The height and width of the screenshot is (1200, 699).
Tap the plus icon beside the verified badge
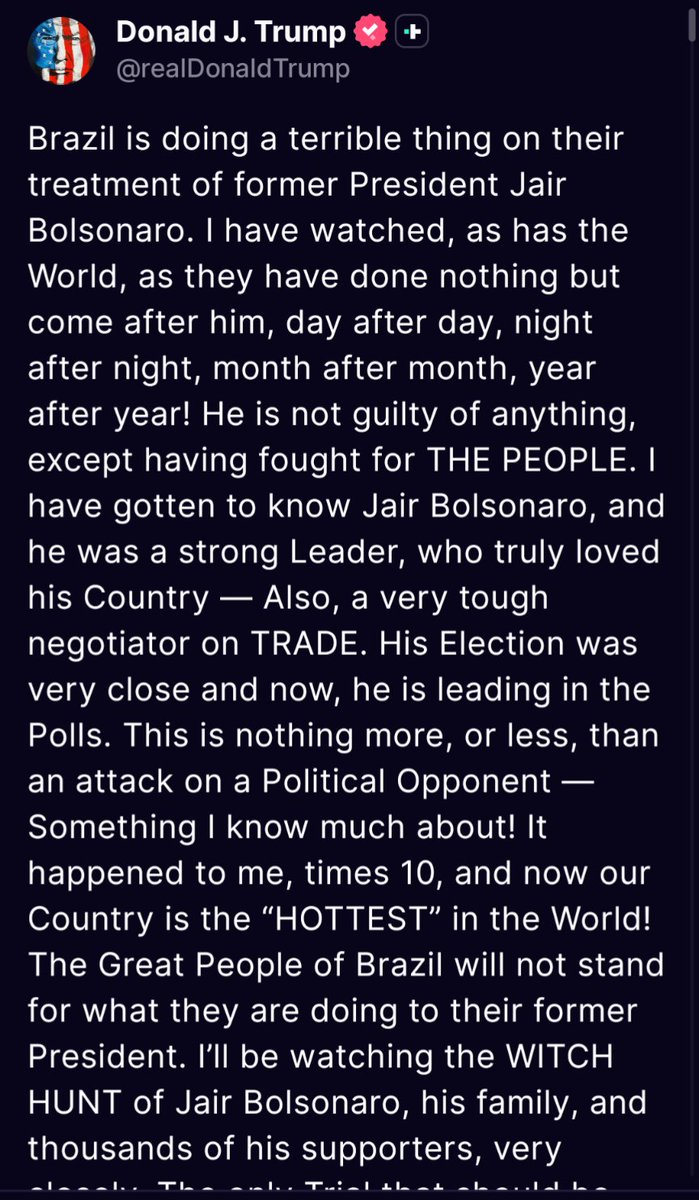tap(411, 33)
